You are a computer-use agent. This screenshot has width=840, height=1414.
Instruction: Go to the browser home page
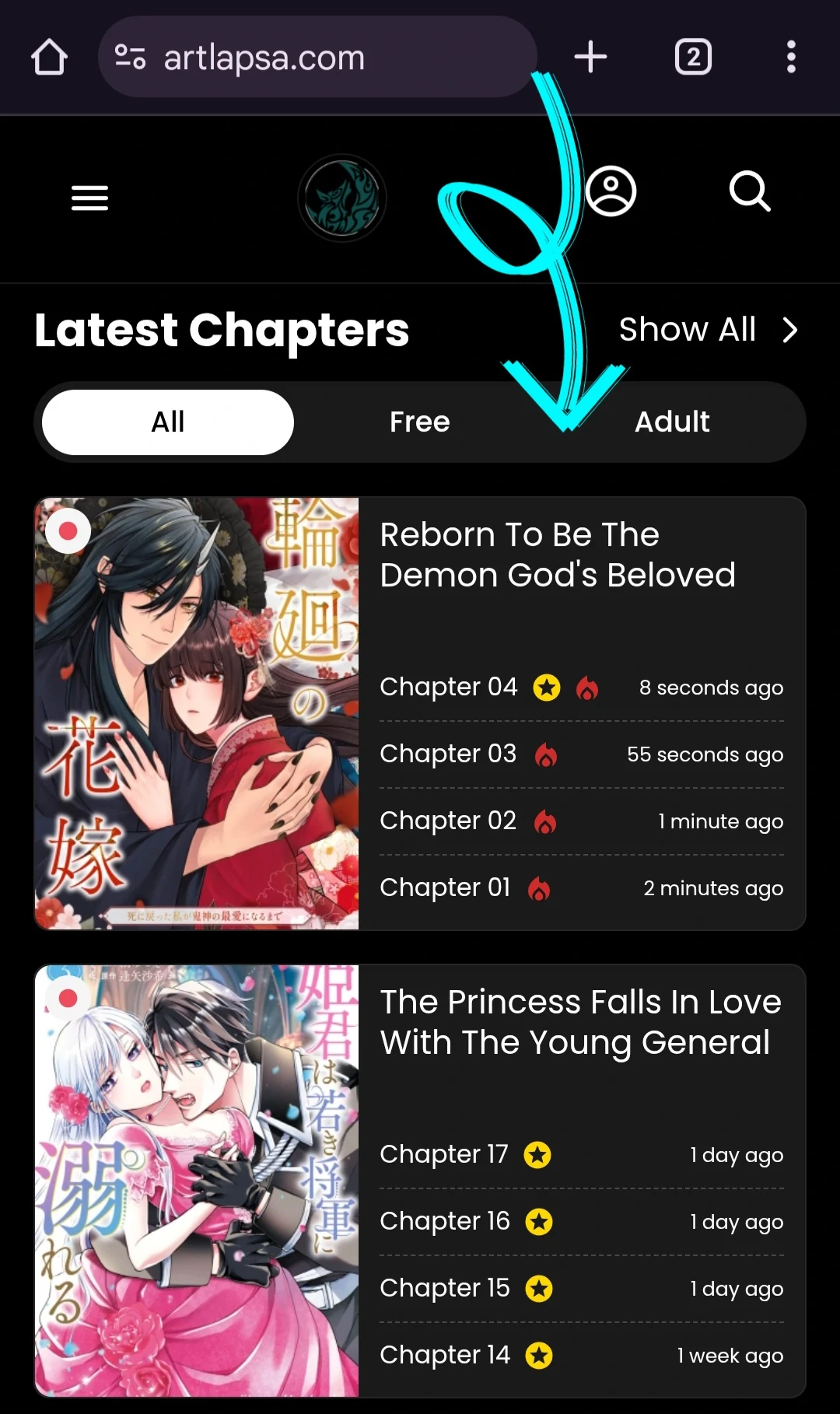click(x=49, y=58)
